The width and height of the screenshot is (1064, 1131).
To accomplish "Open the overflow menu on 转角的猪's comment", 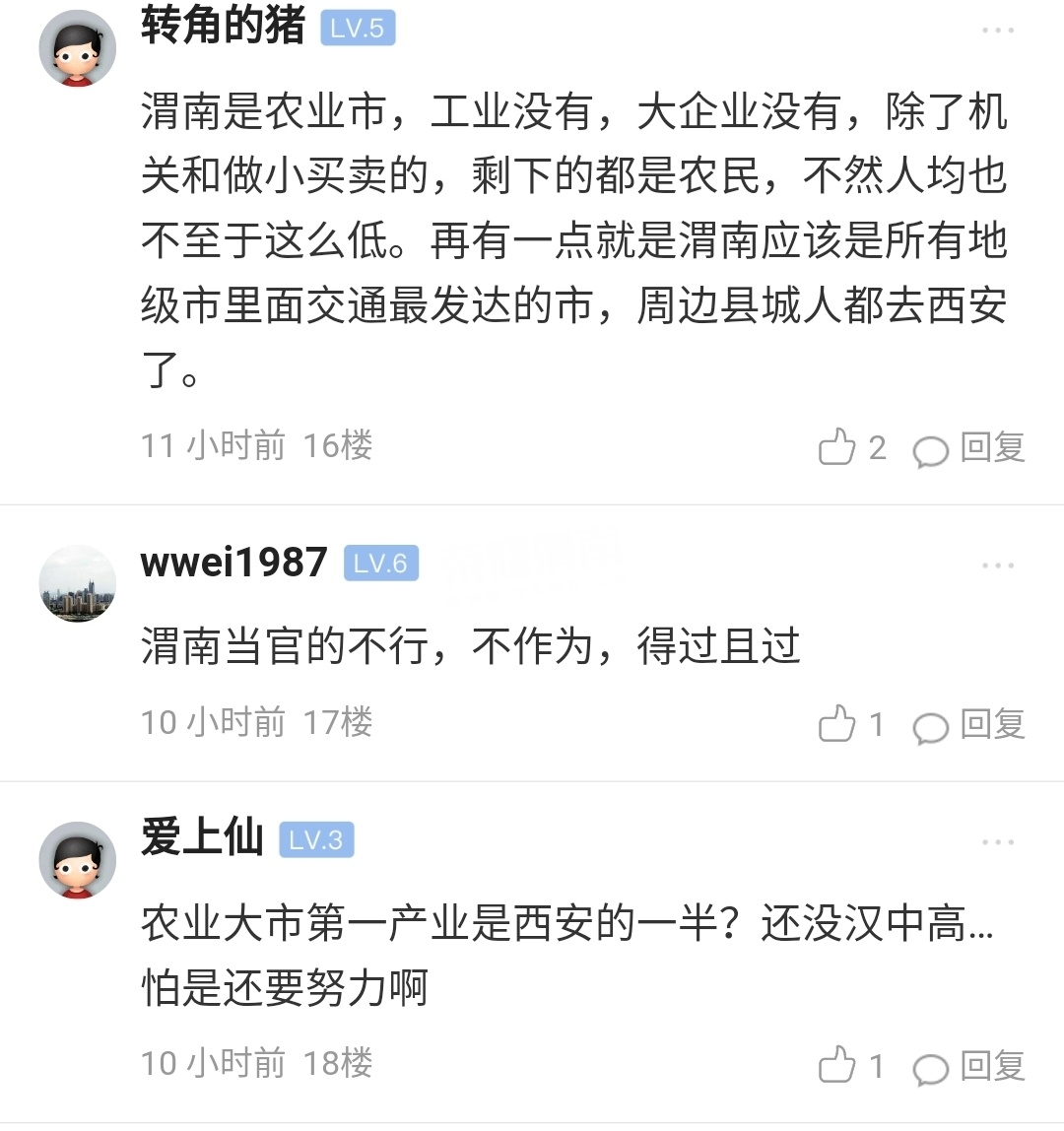I will 997,31.
